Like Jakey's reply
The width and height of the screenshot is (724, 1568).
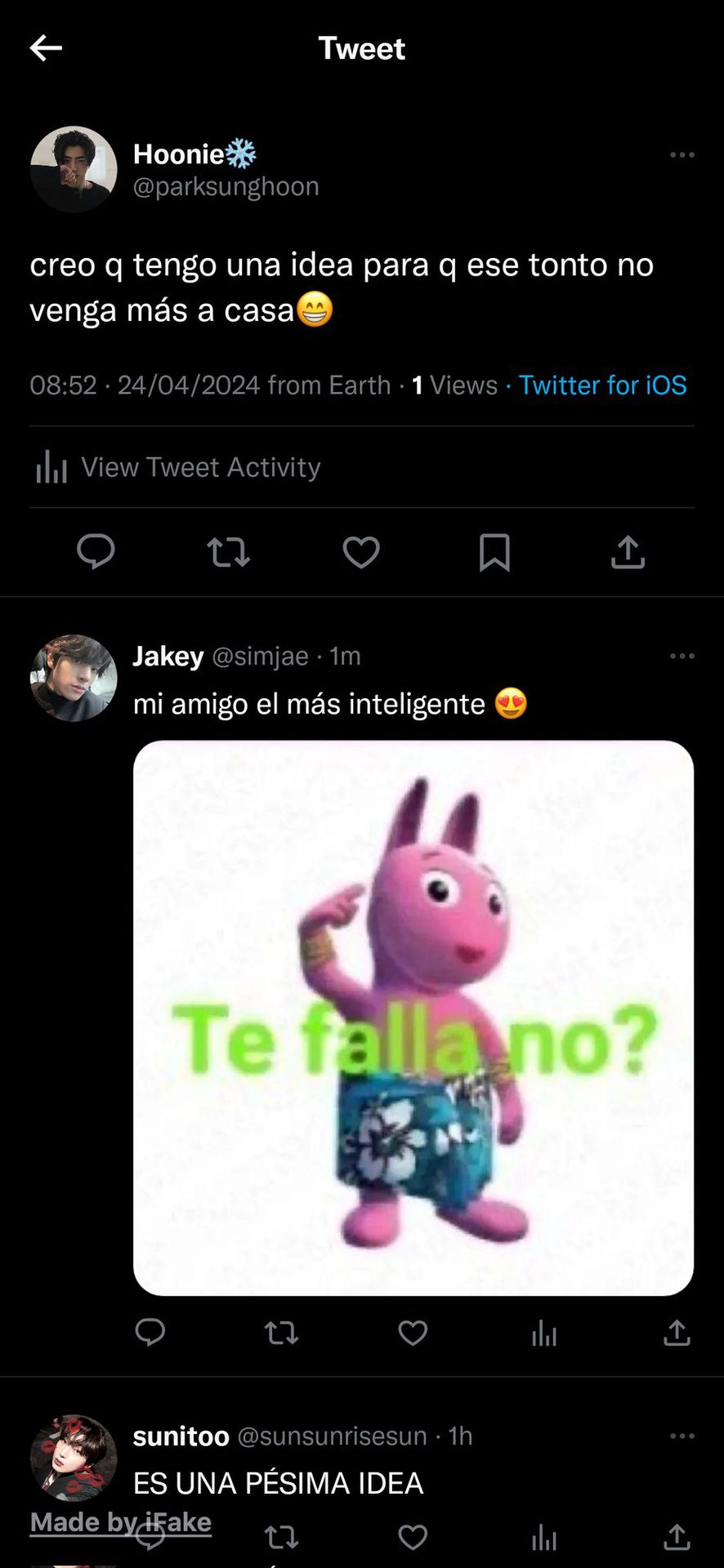(413, 1333)
